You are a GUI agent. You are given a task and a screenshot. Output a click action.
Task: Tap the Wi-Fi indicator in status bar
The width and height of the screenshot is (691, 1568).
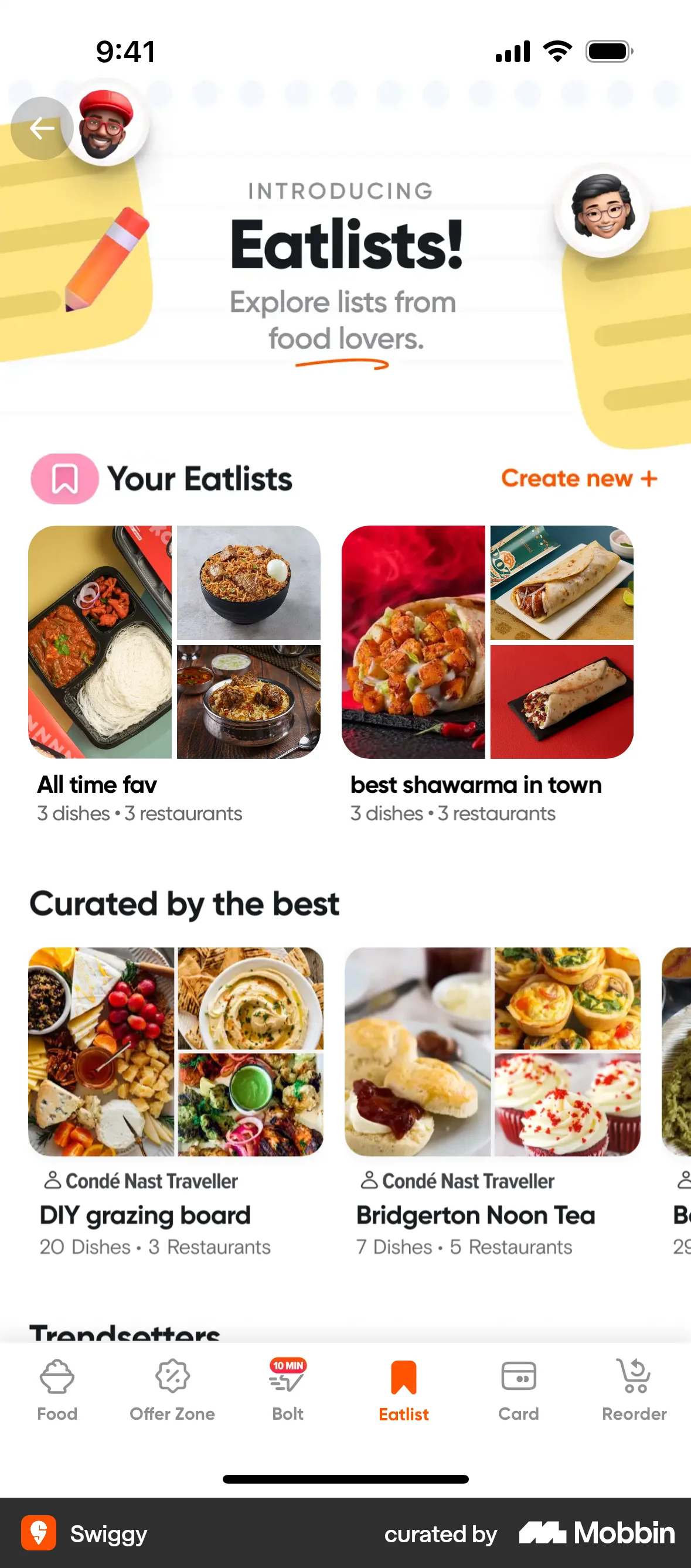point(557,51)
